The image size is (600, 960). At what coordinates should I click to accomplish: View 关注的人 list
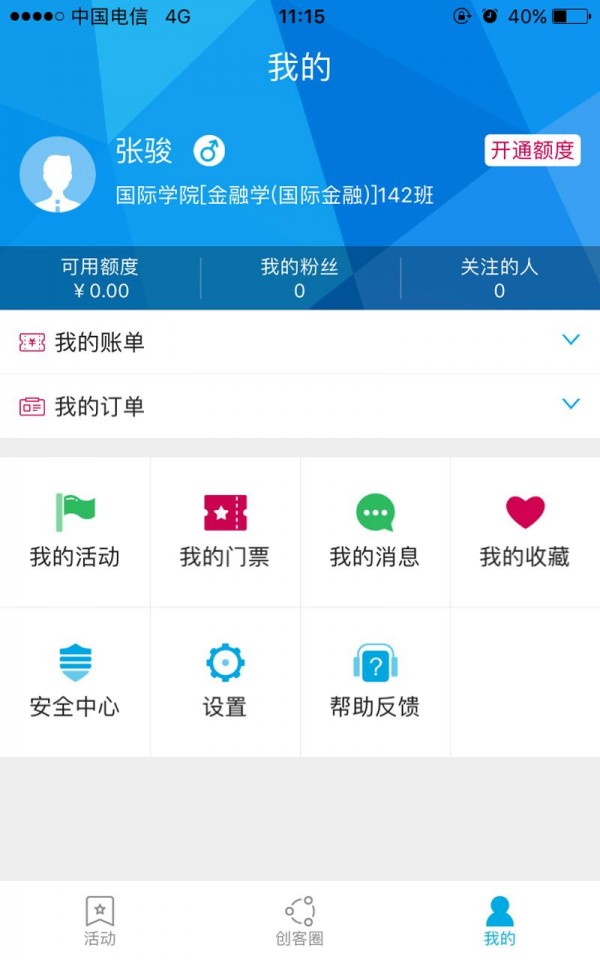(499, 278)
